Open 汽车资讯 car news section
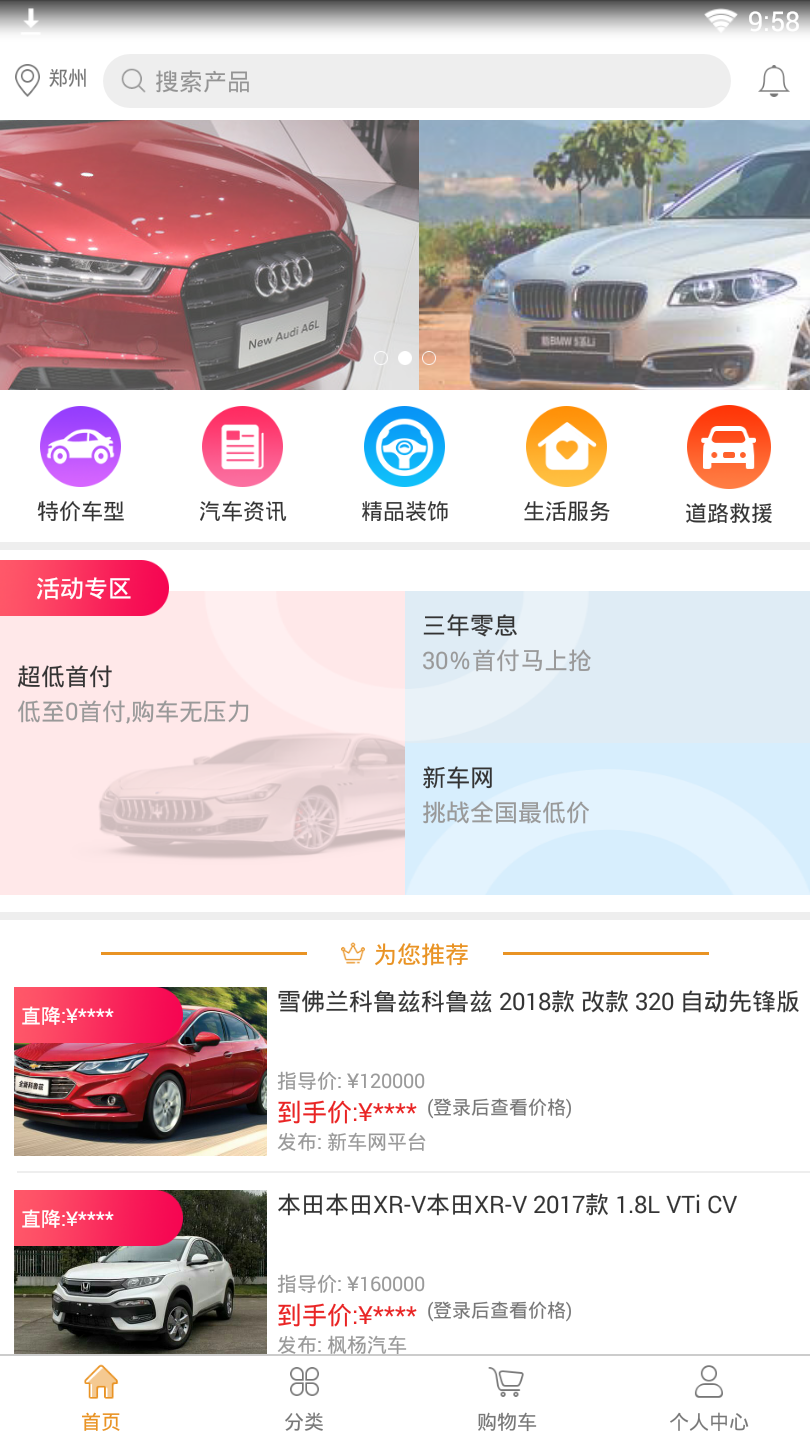This screenshot has height=1440, width=810. click(x=242, y=446)
